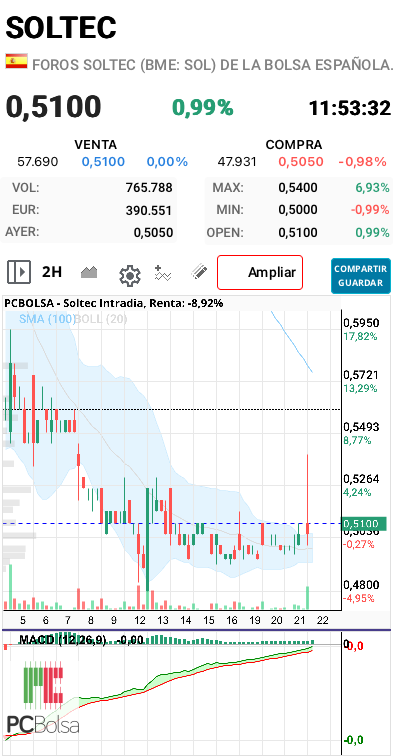Image resolution: width=393 pixels, height=756 pixels.
Task: Change the 2H chart timeframe
Action: (x=52, y=272)
